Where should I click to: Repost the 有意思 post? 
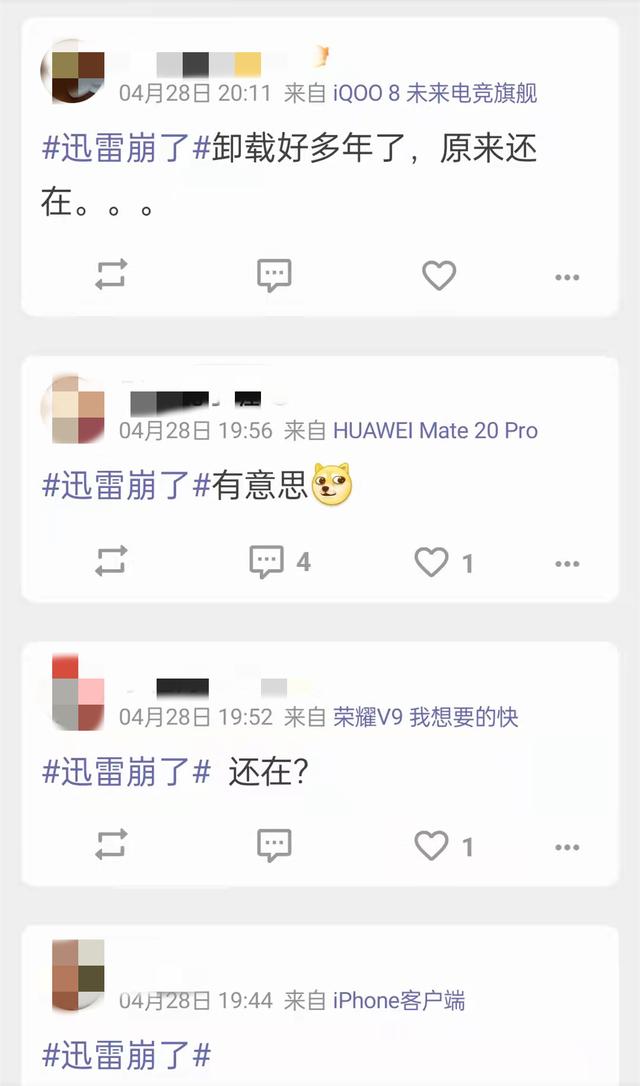(x=111, y=562)
